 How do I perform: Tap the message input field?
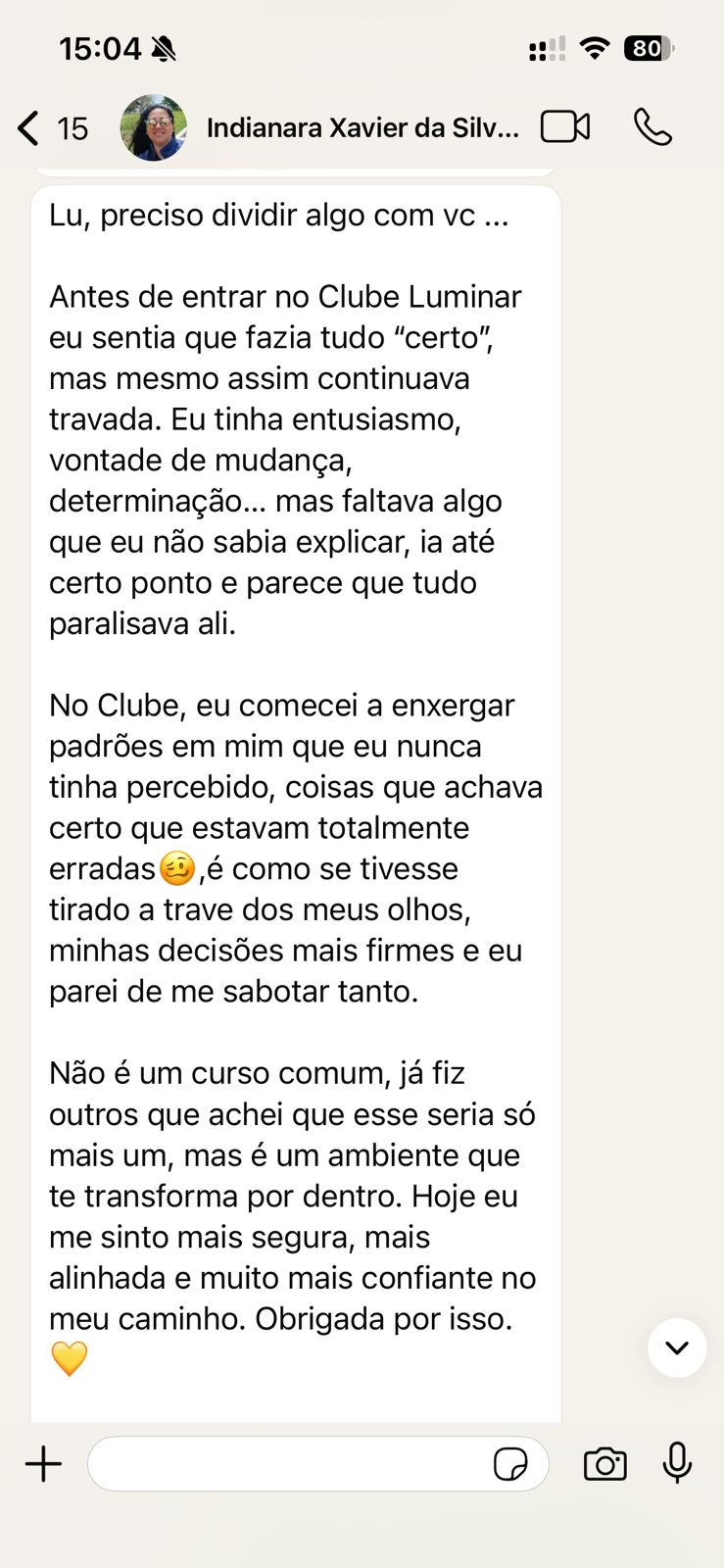tap(289, 1464)
